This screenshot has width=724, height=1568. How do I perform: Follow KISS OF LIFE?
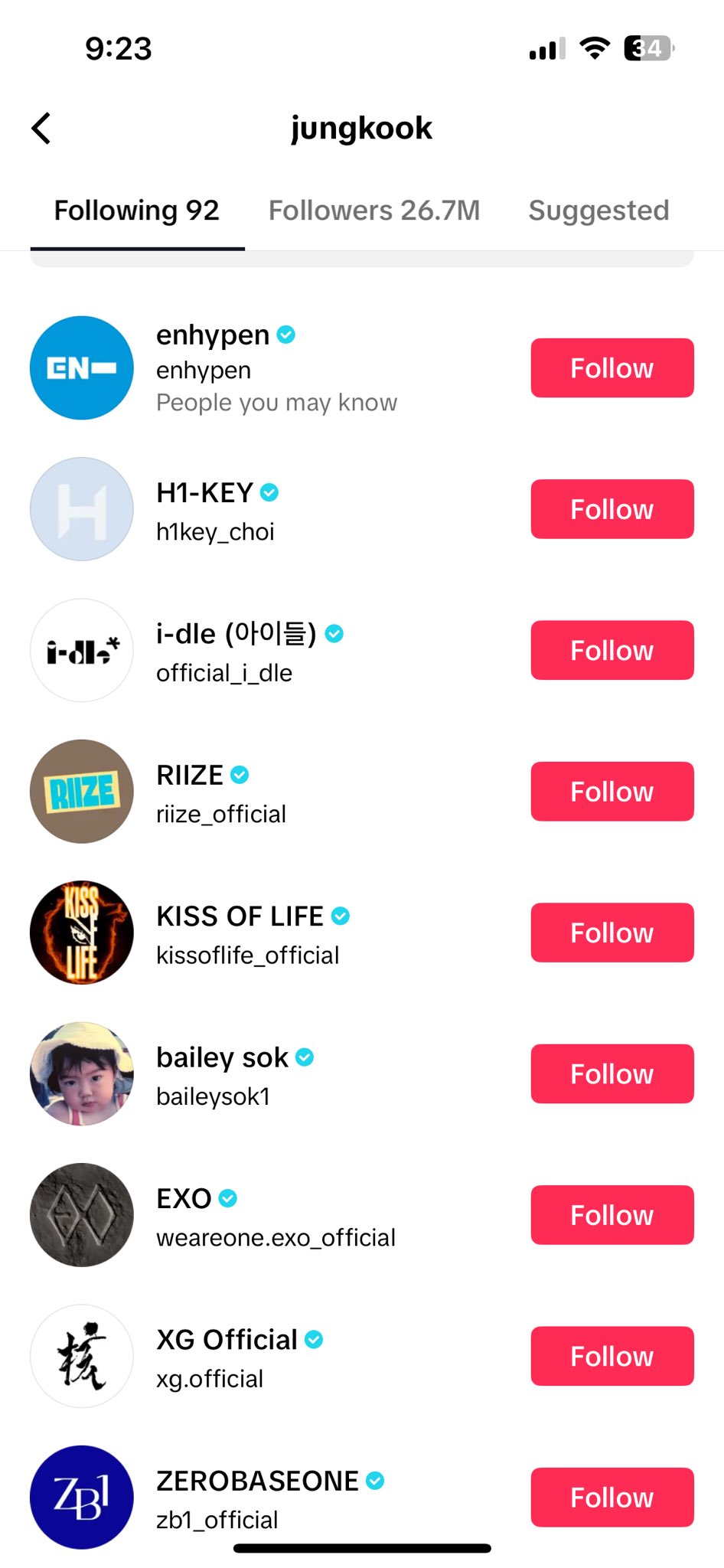(x=611, y=933)
